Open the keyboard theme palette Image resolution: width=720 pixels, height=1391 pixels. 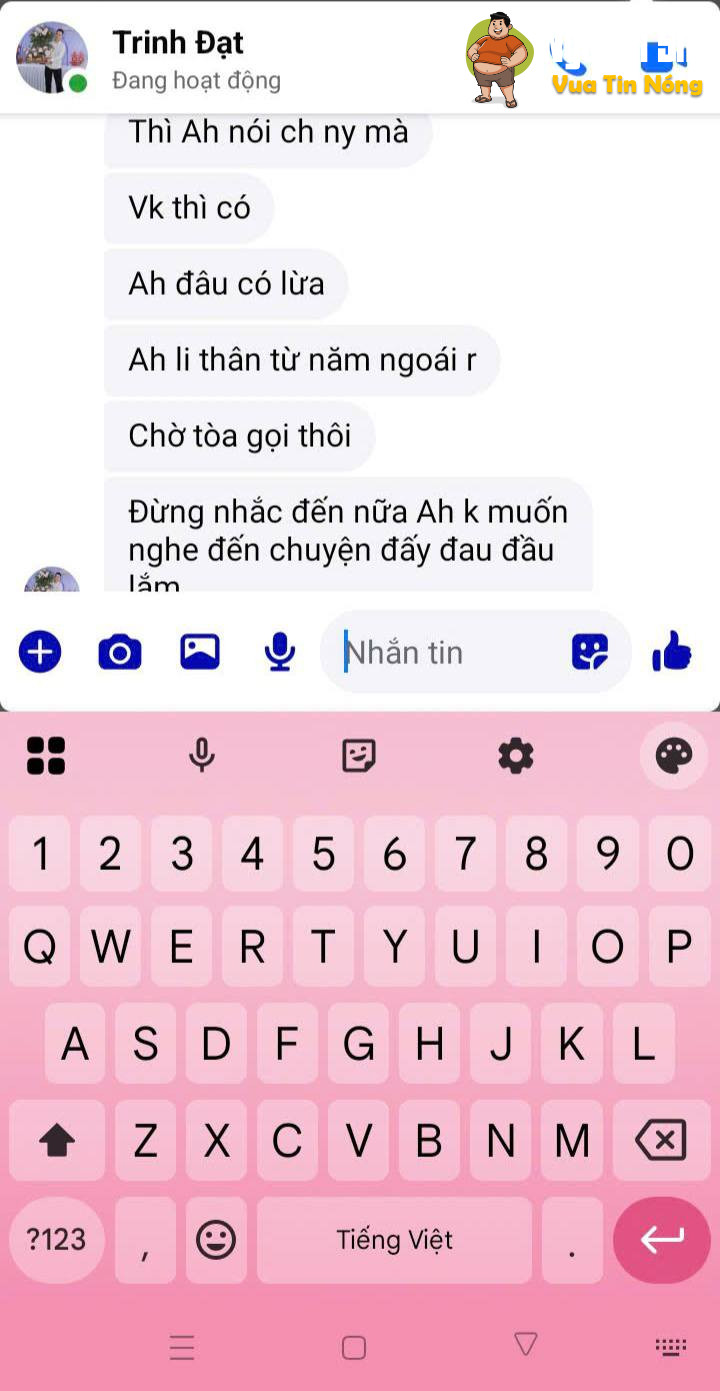[x=674, y=756]
